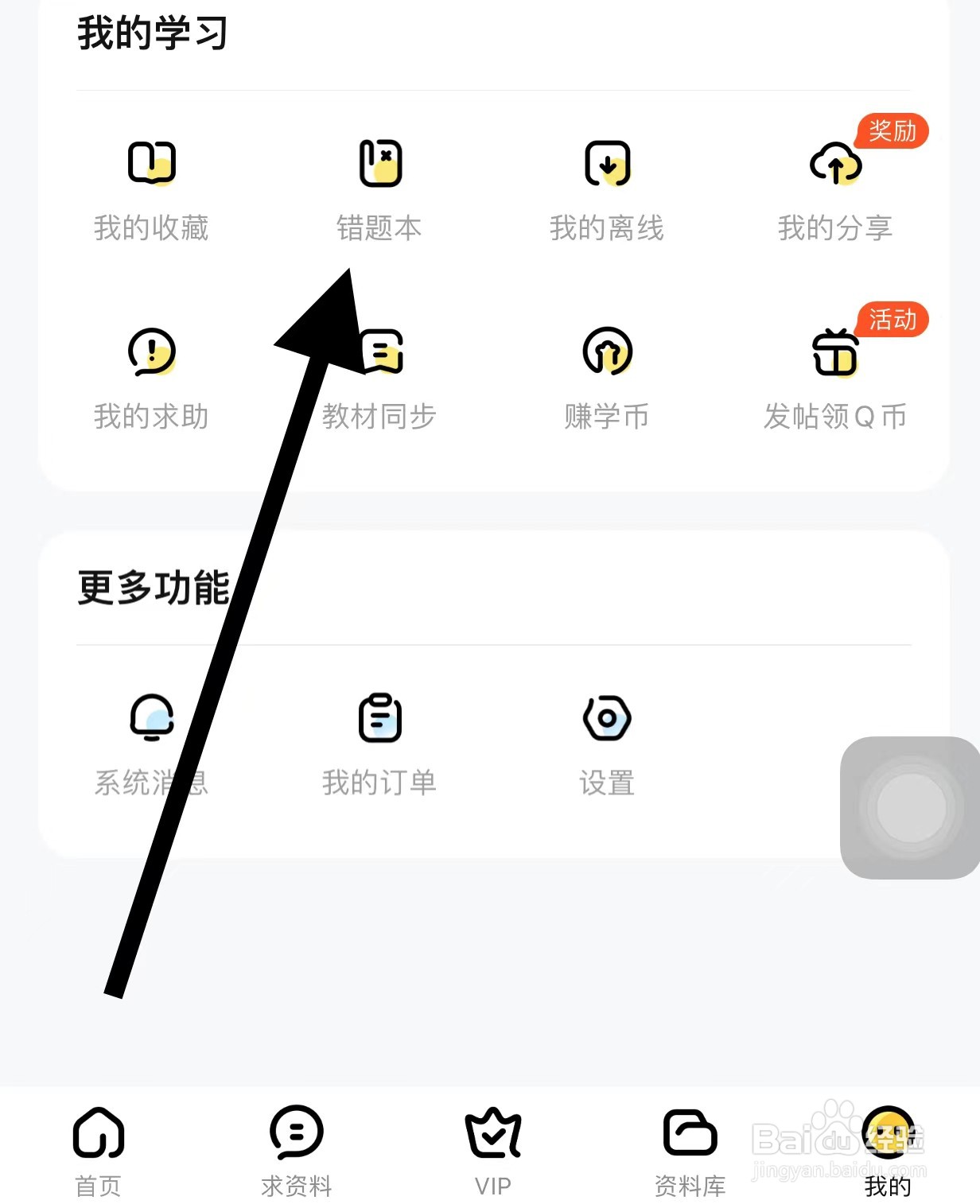980x1204 pixels.
Task: Open the 错题本 wrong-question notebook
Action: pyautogui.click(x=379, y=191)
